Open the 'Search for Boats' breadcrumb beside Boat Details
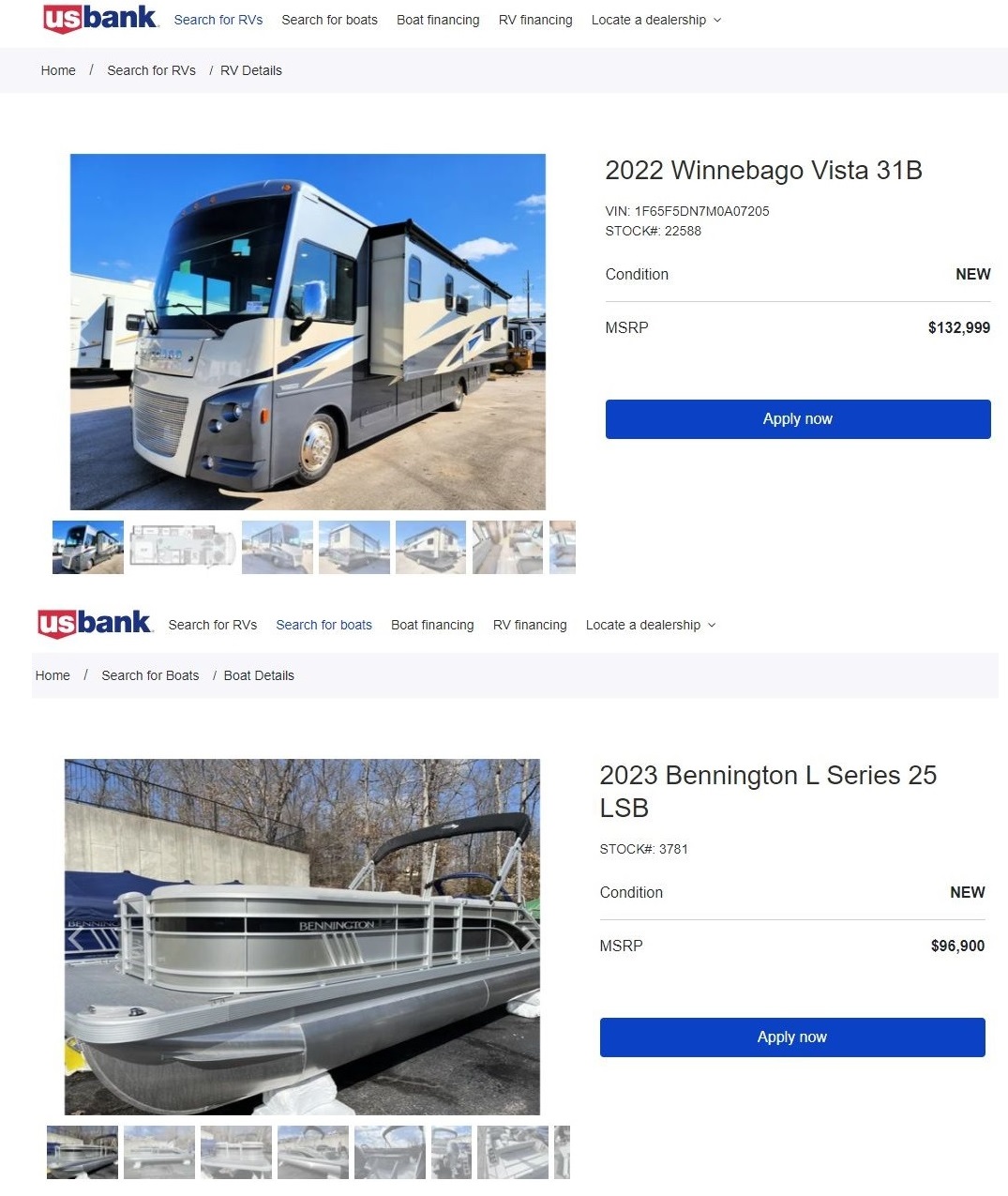This screenshot has height=1196, width=1008. pyautogui.click(x=150, y=675)
